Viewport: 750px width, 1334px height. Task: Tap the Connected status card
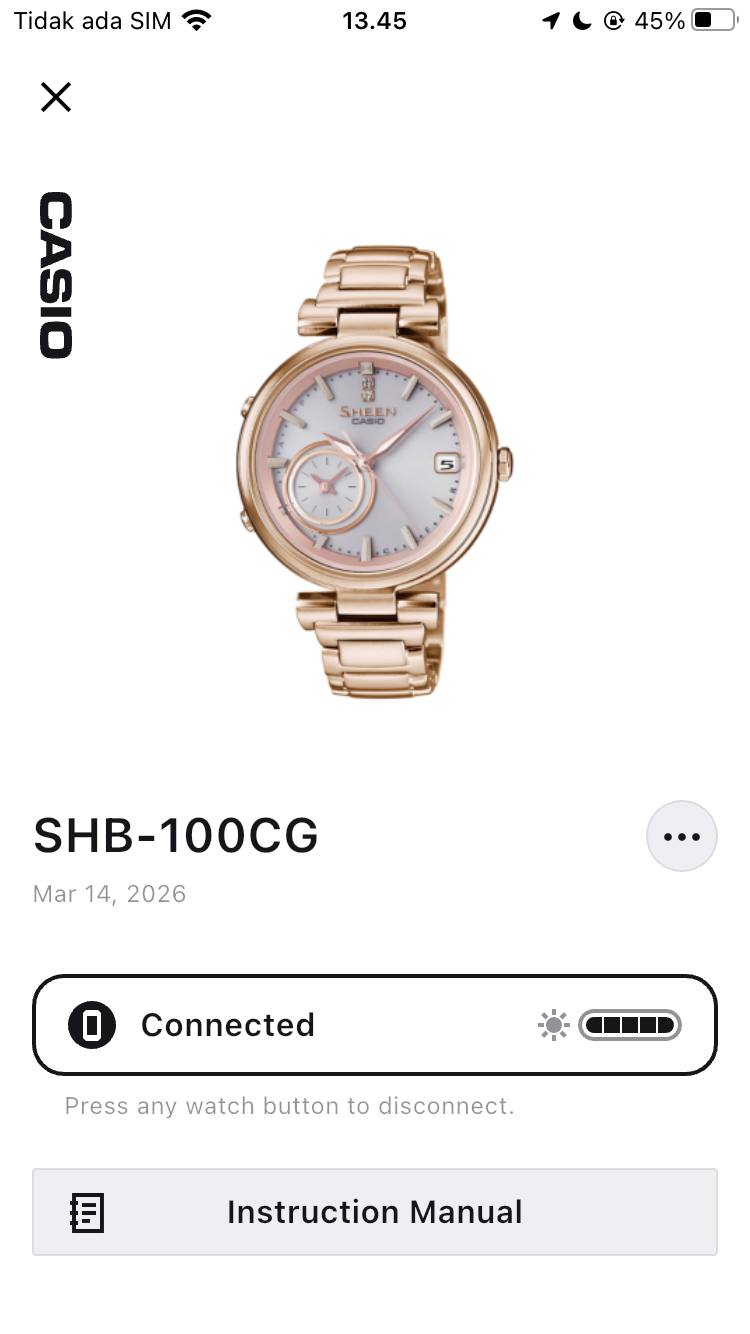click(x=374, y=1025)
